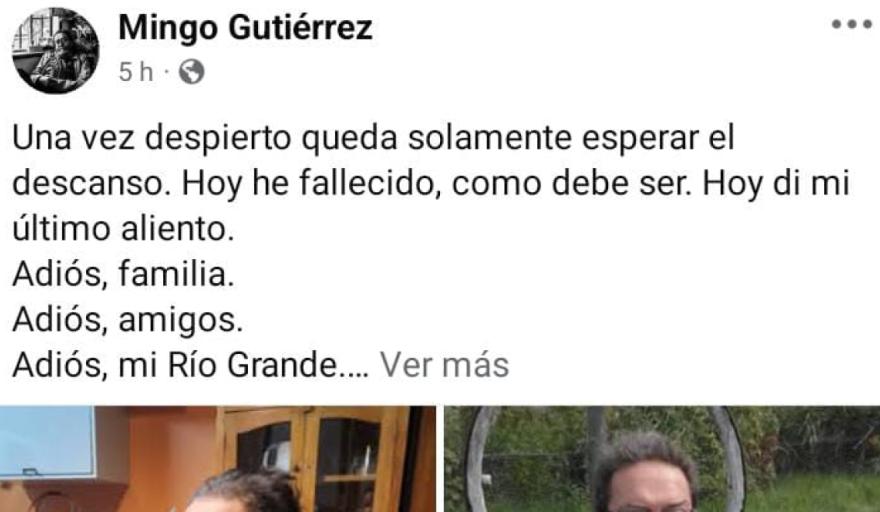880x512 pixels.
Task: Open the left photo of the post
Action: (218, 460)
